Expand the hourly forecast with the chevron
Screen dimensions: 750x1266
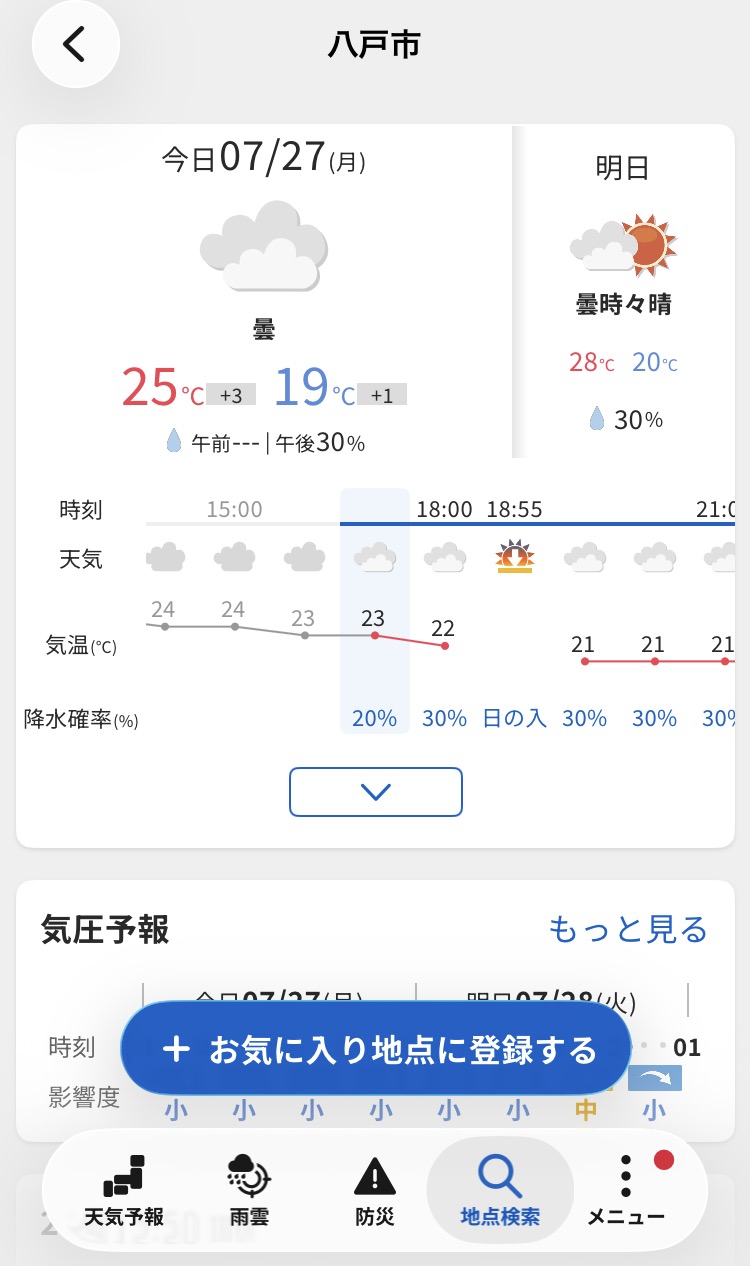(x=376, y=792)
